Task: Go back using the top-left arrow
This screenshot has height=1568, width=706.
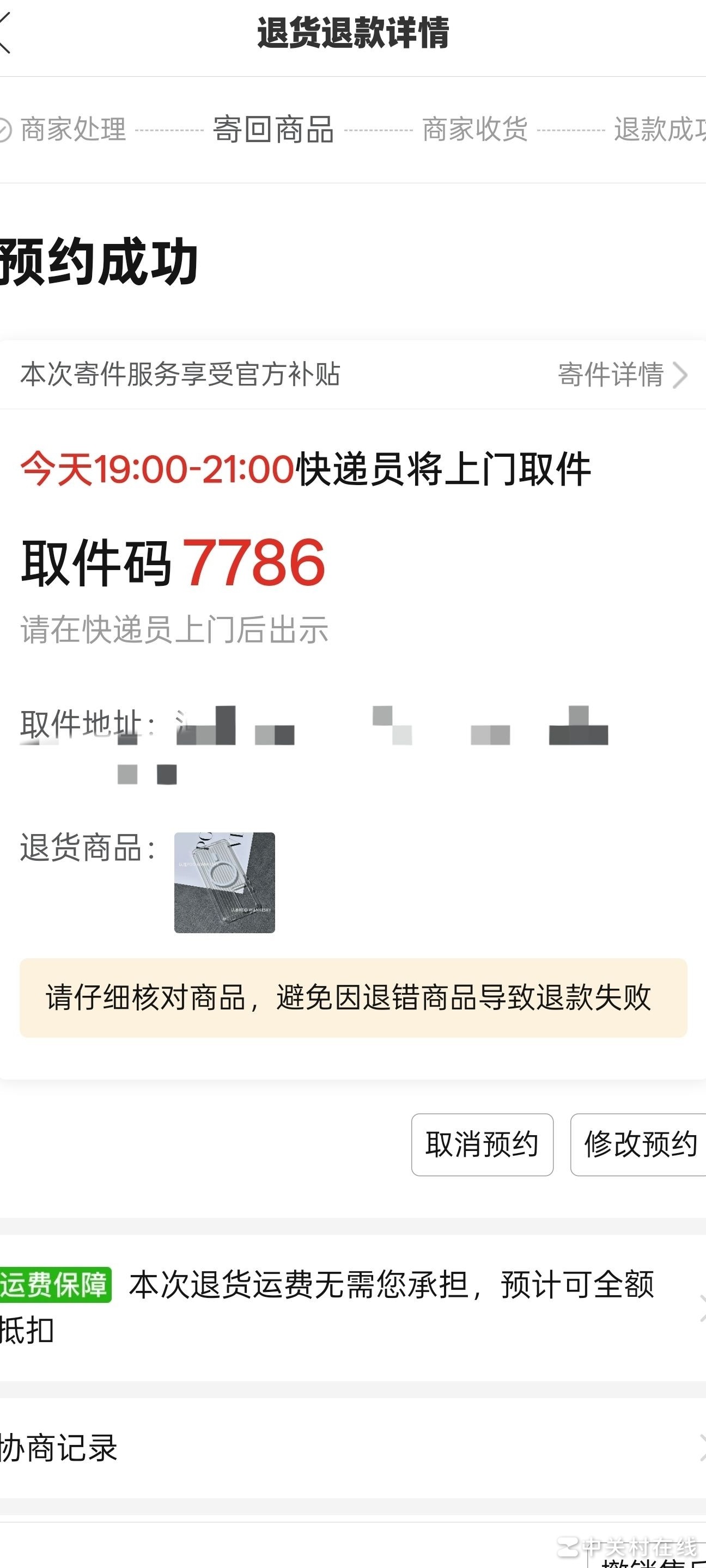Action: (x=6, y=33)
